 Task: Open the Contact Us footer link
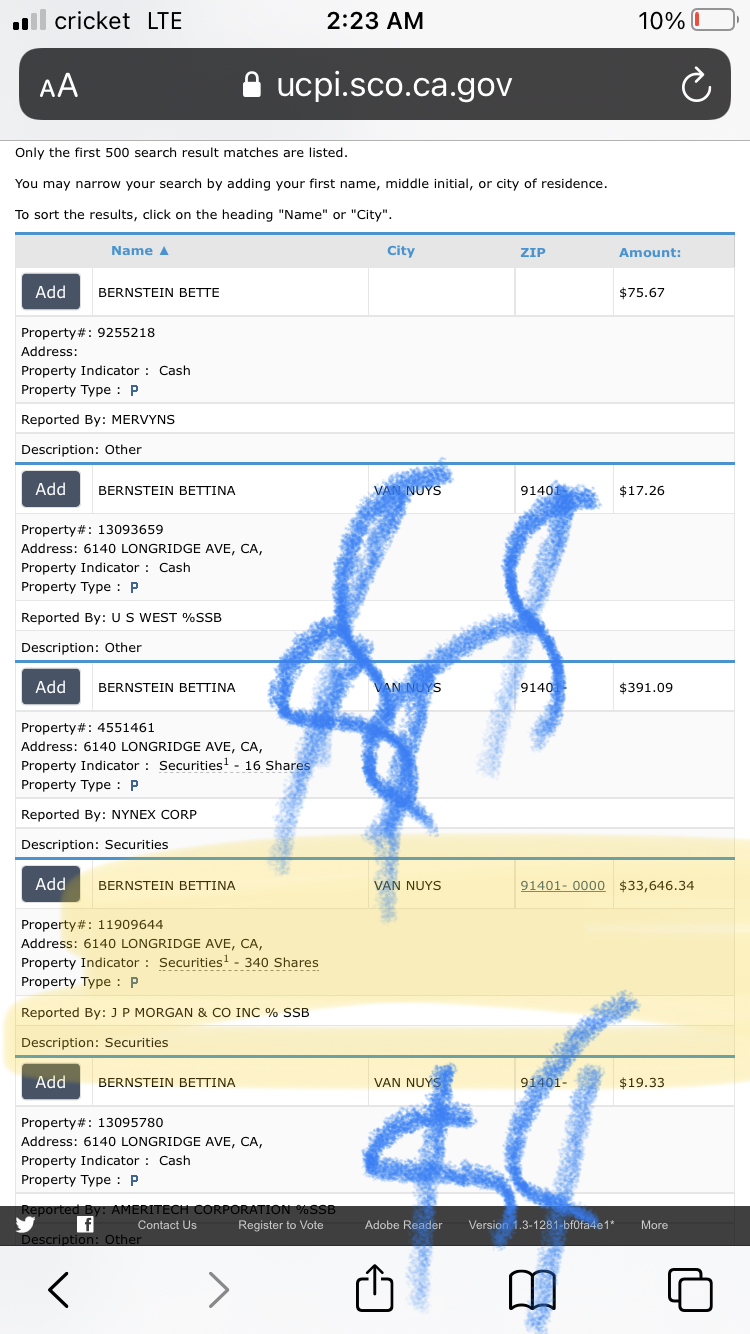coord(167,1225)
